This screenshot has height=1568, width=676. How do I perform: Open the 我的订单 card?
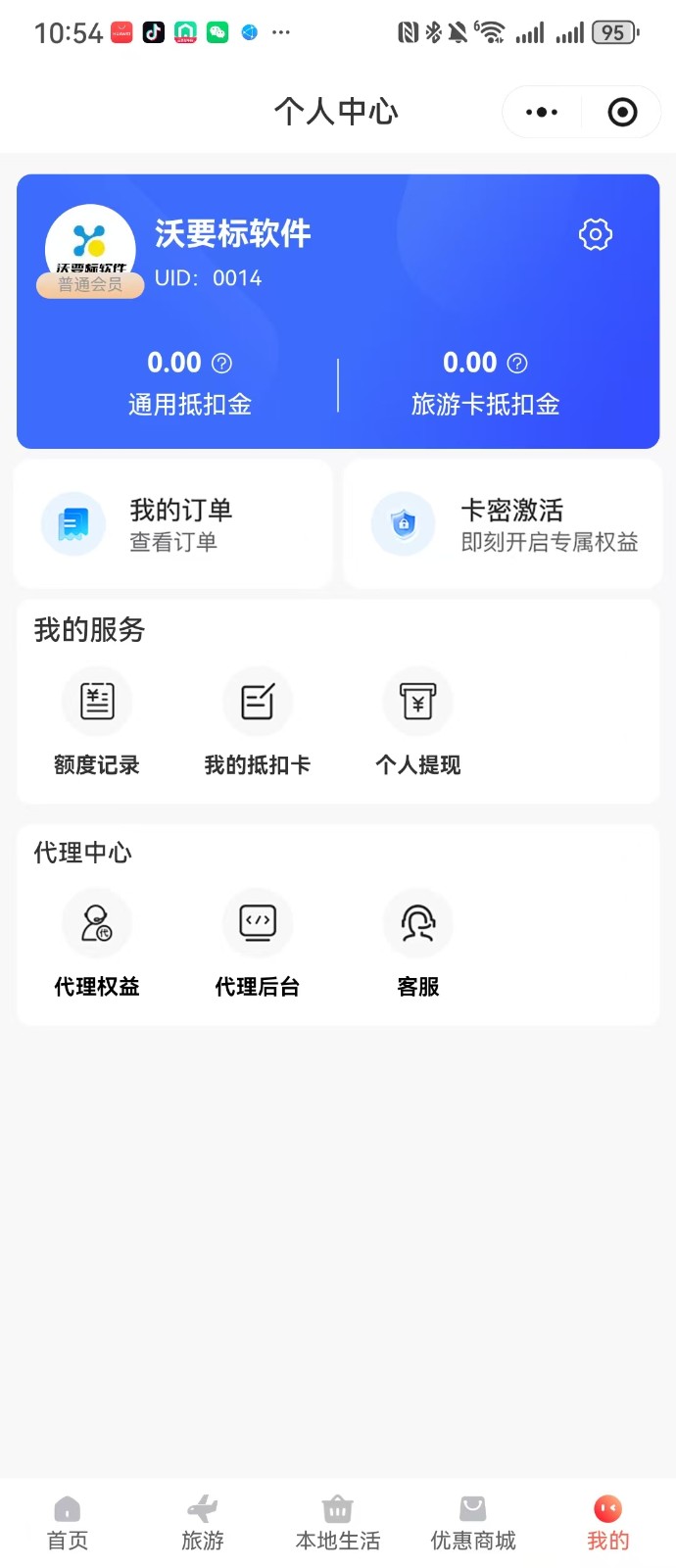[x=173, y=524]
